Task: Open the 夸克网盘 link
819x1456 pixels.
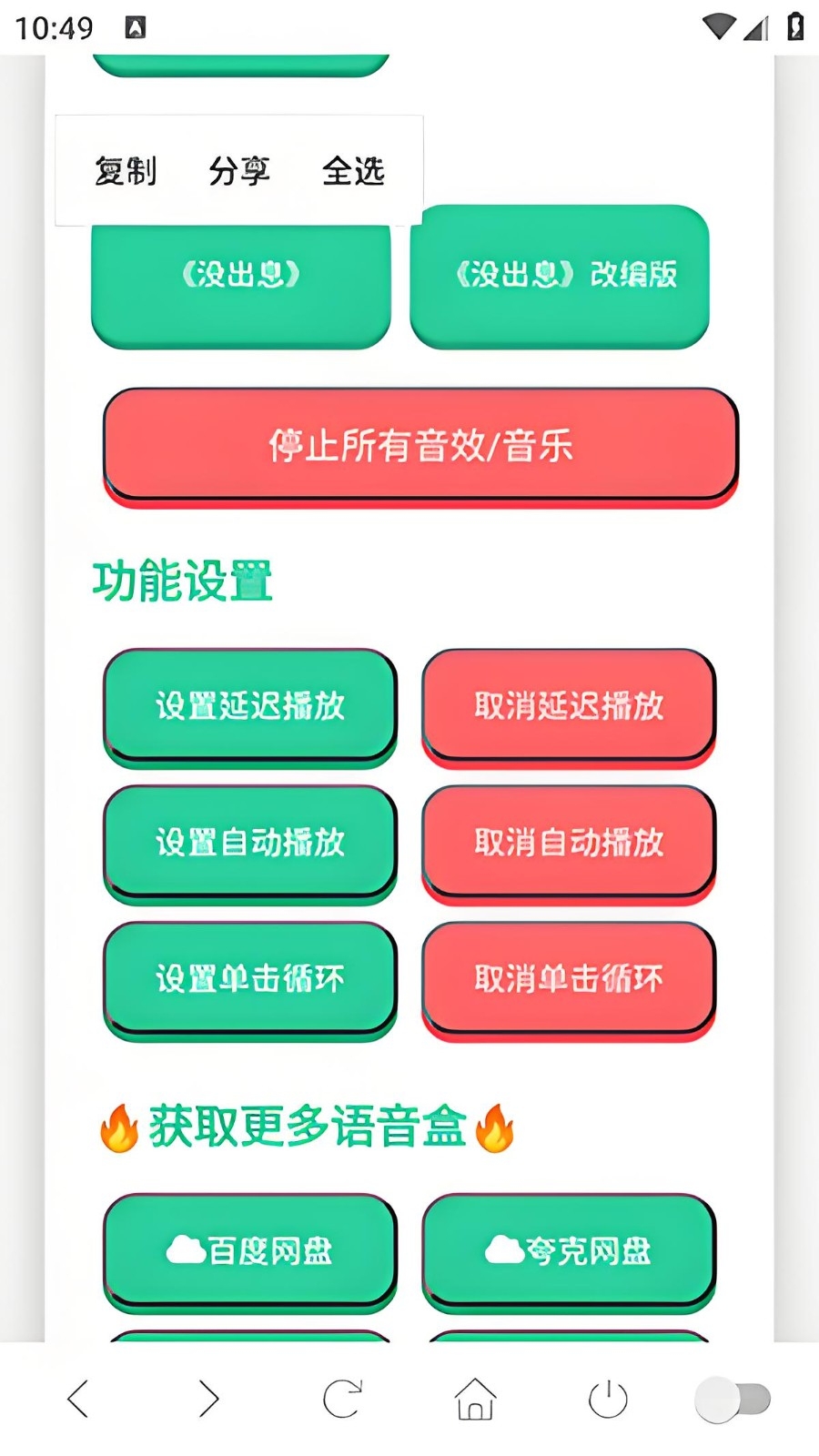Action: coord(569,1250)
